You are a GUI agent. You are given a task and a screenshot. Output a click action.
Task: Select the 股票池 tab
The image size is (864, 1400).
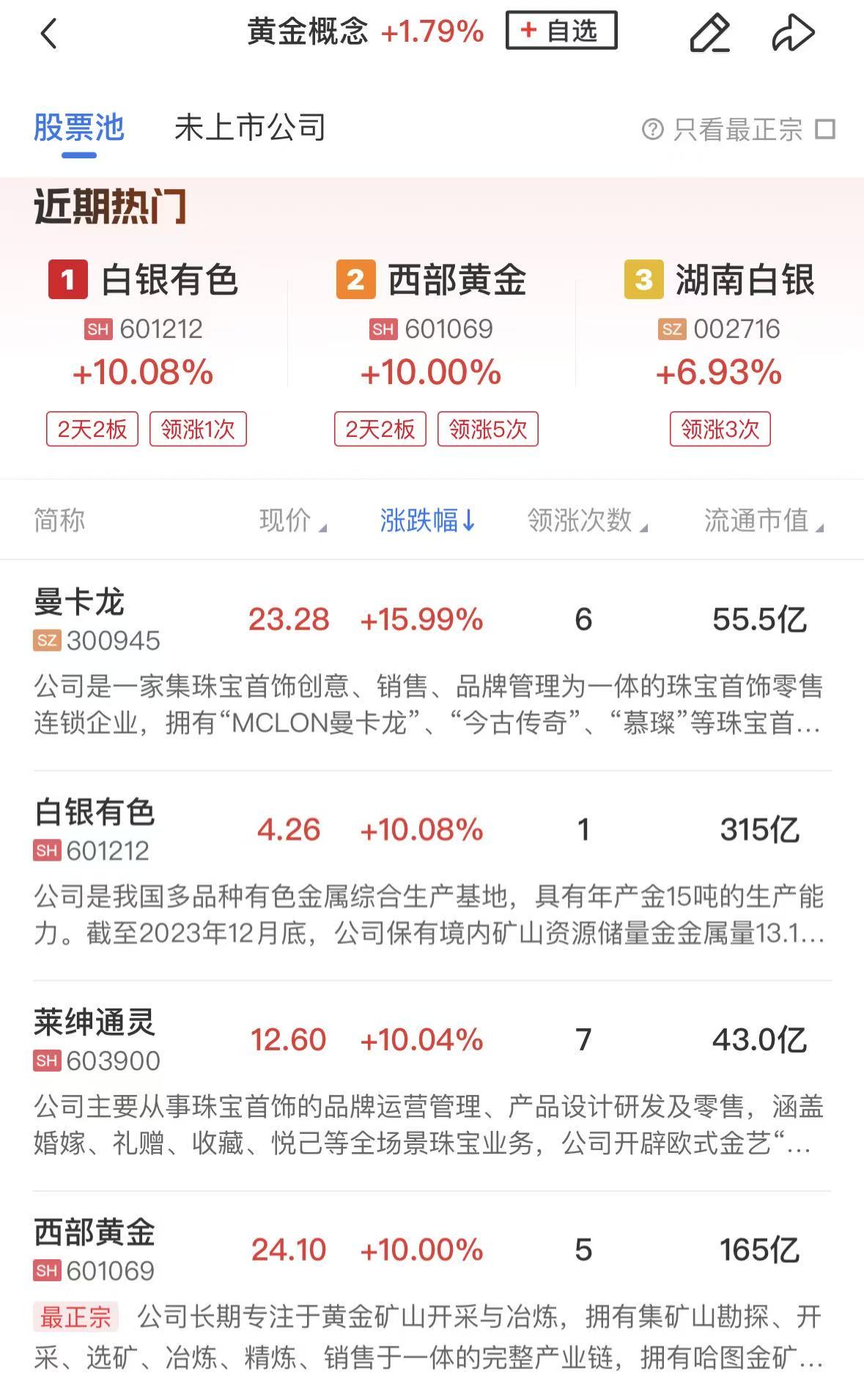coord(79,128)
